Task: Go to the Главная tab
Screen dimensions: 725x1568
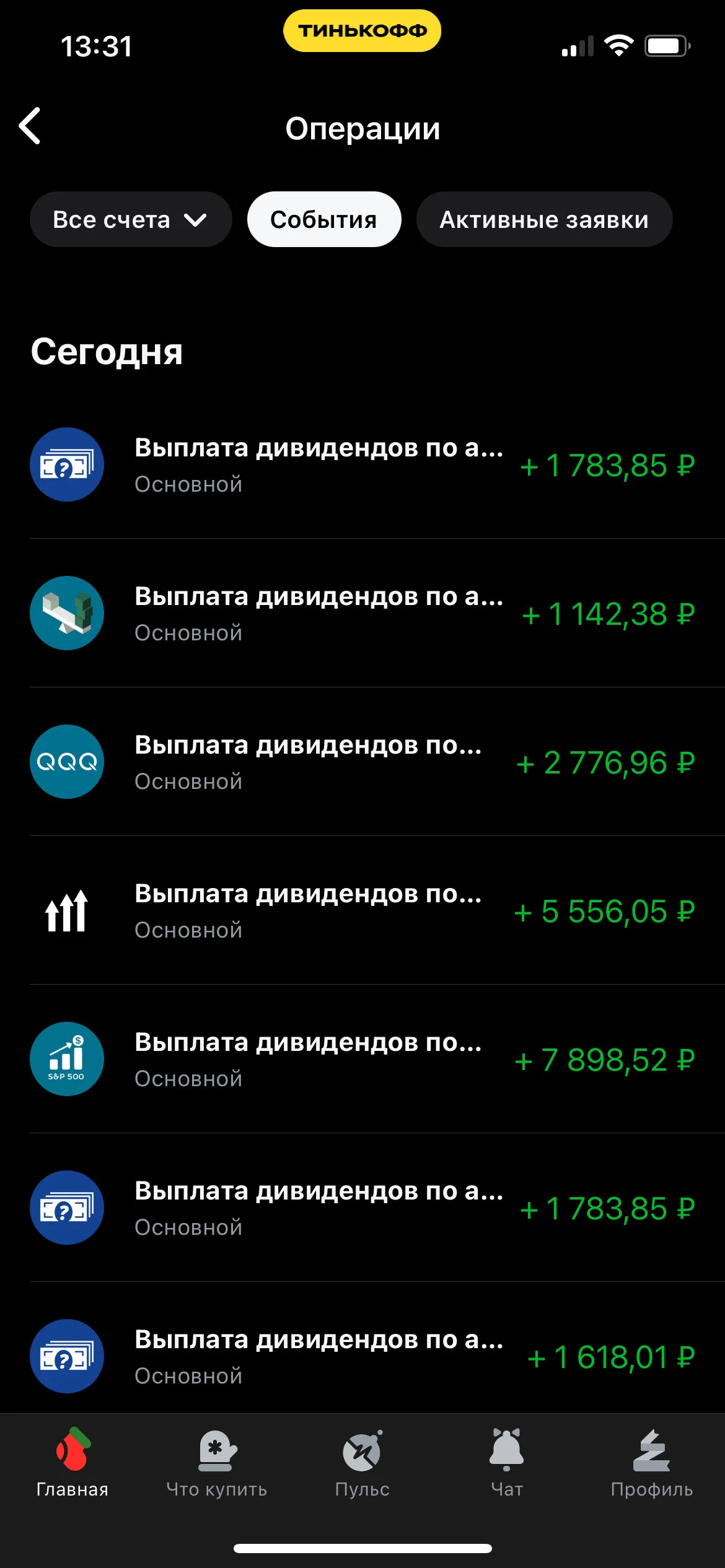Action: [72, 1463]
